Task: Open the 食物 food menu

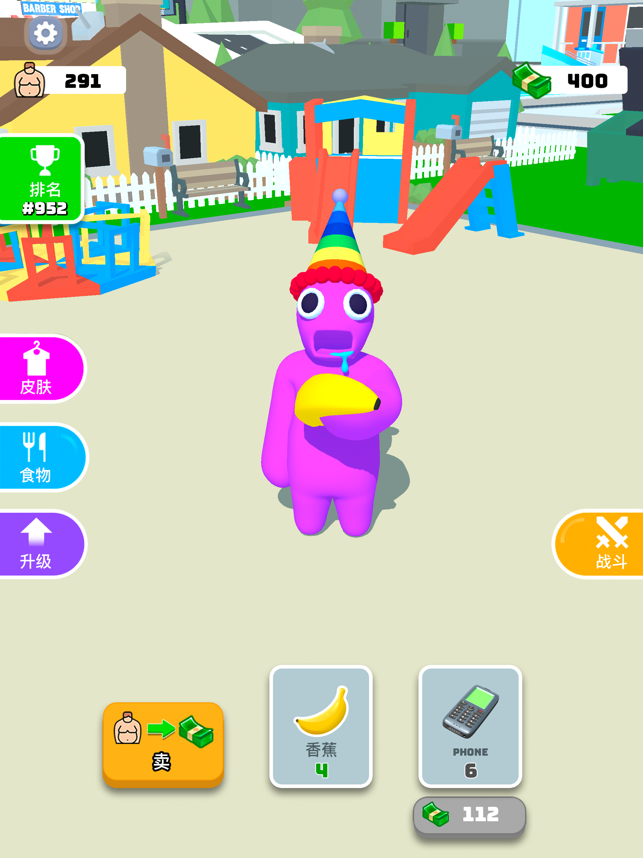Action: pos(39,457)
